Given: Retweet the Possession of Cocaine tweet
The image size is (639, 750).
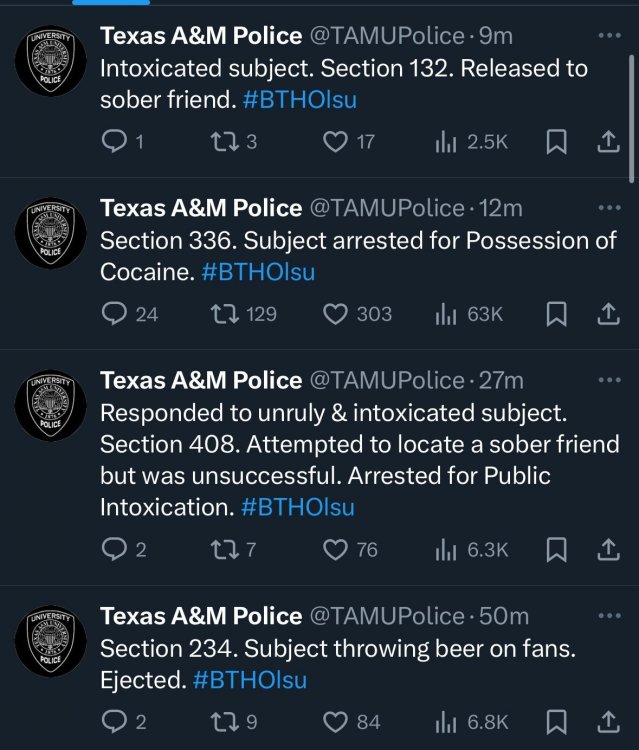Looking at the screenshot, I should pos(227,314).
